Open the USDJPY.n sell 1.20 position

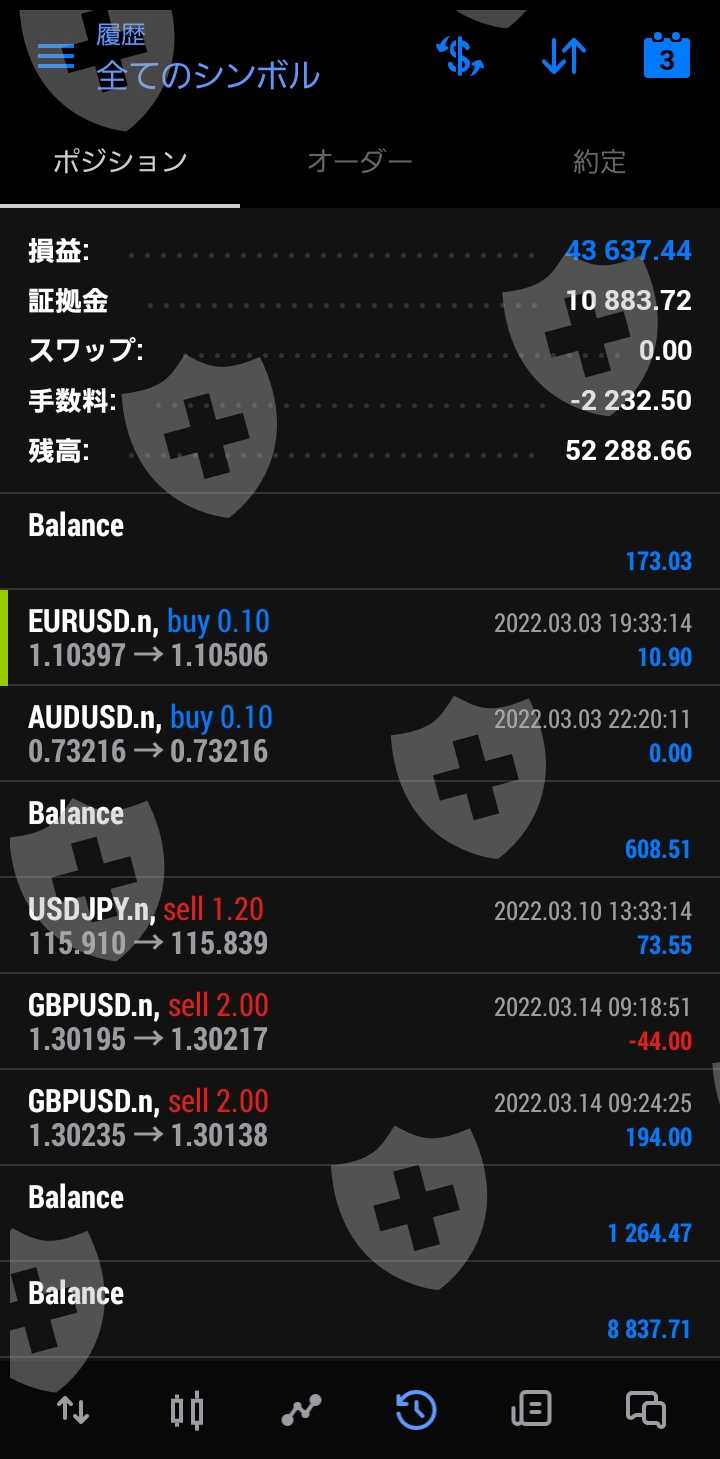pos(360,926)
